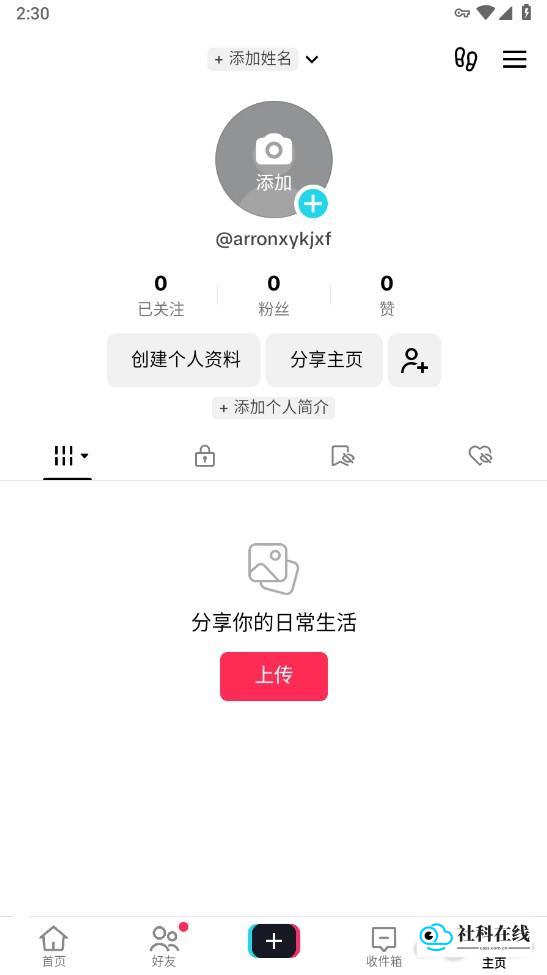Image resolution: width=547 pixels, height=975 pixels.
Task: Open the hamburger menu
Action: tap(514, 59)
